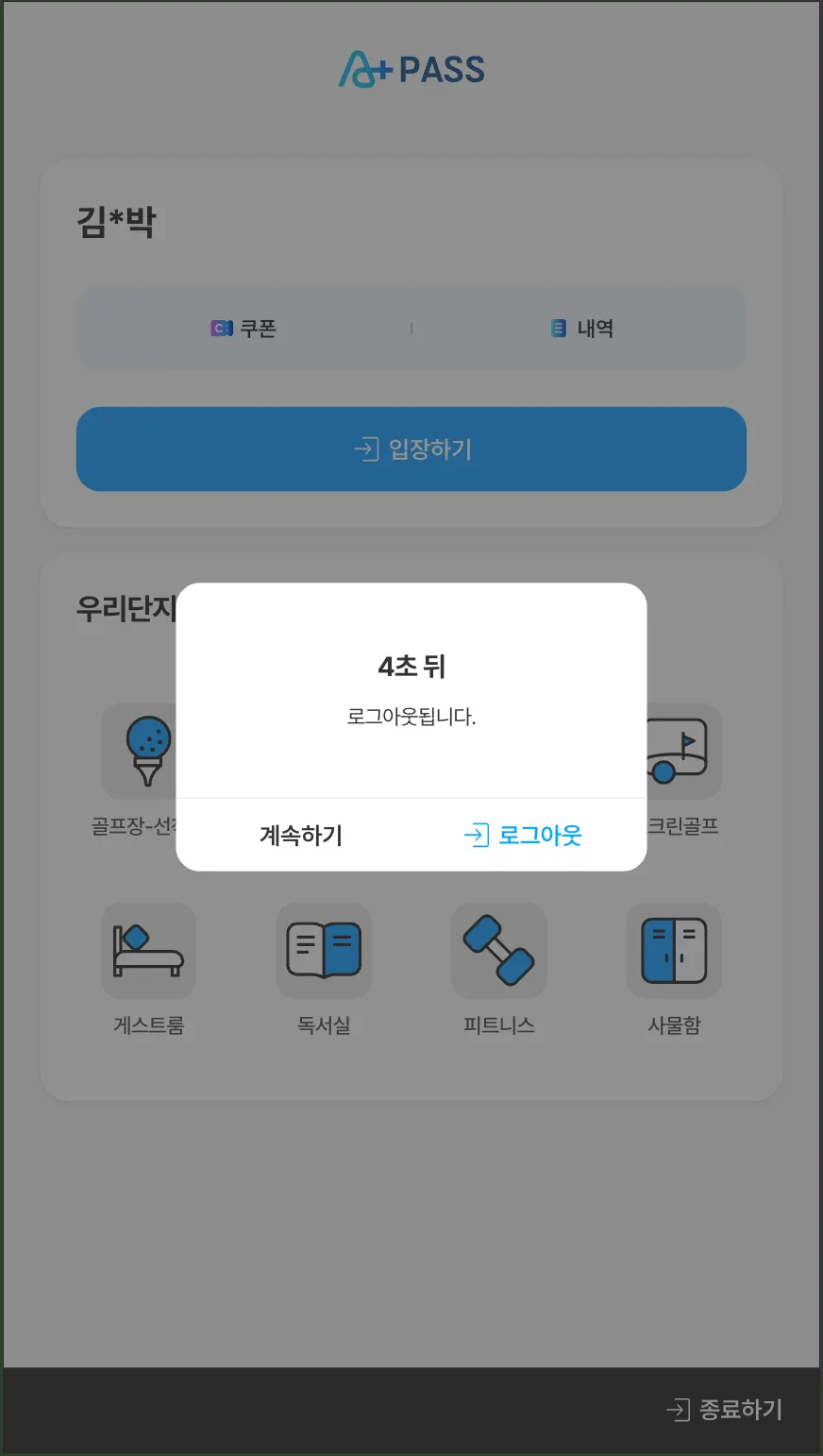Tap 계속하기 to stay logged in
823x1456 pixels.
point(301,835)
